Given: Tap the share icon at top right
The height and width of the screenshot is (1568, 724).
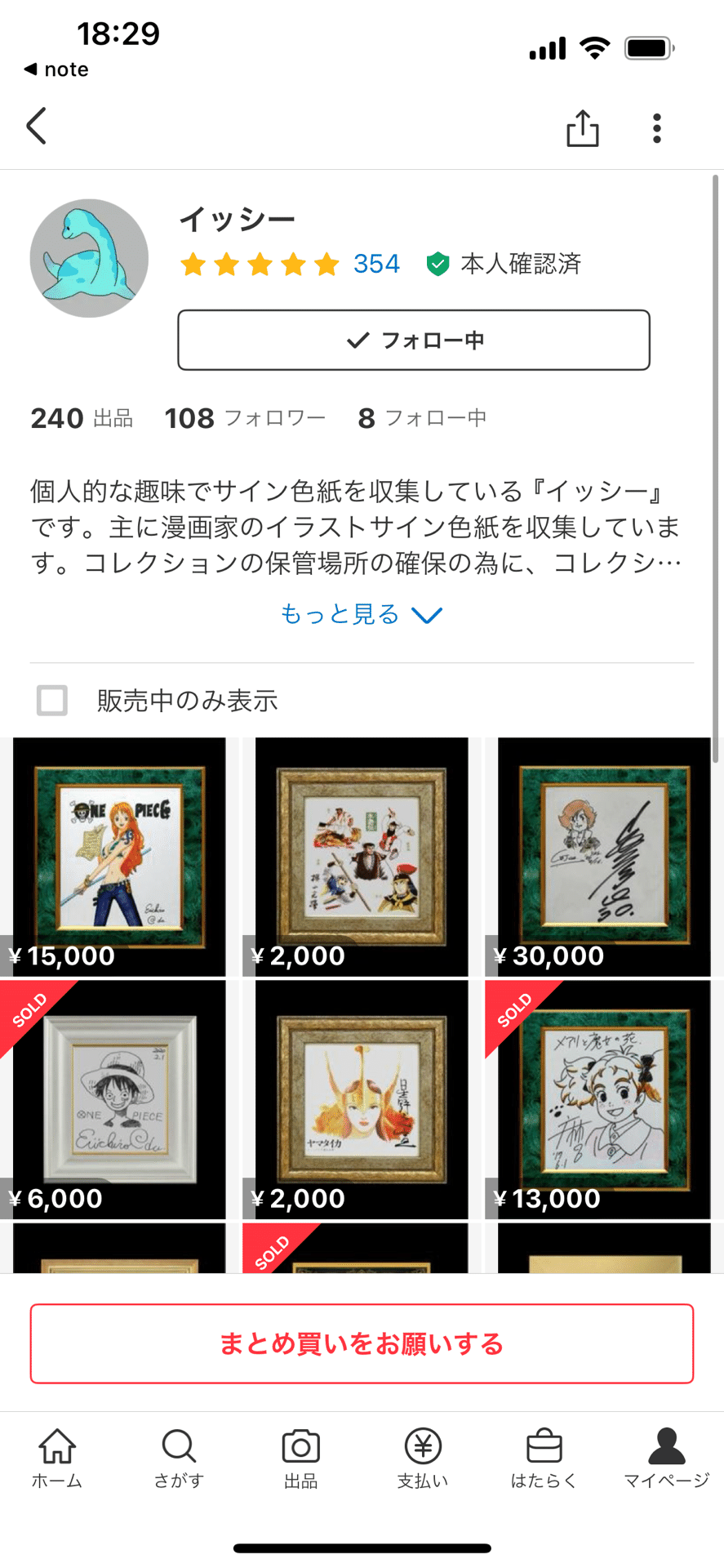Looking at the screenshot, I should 581,127.
